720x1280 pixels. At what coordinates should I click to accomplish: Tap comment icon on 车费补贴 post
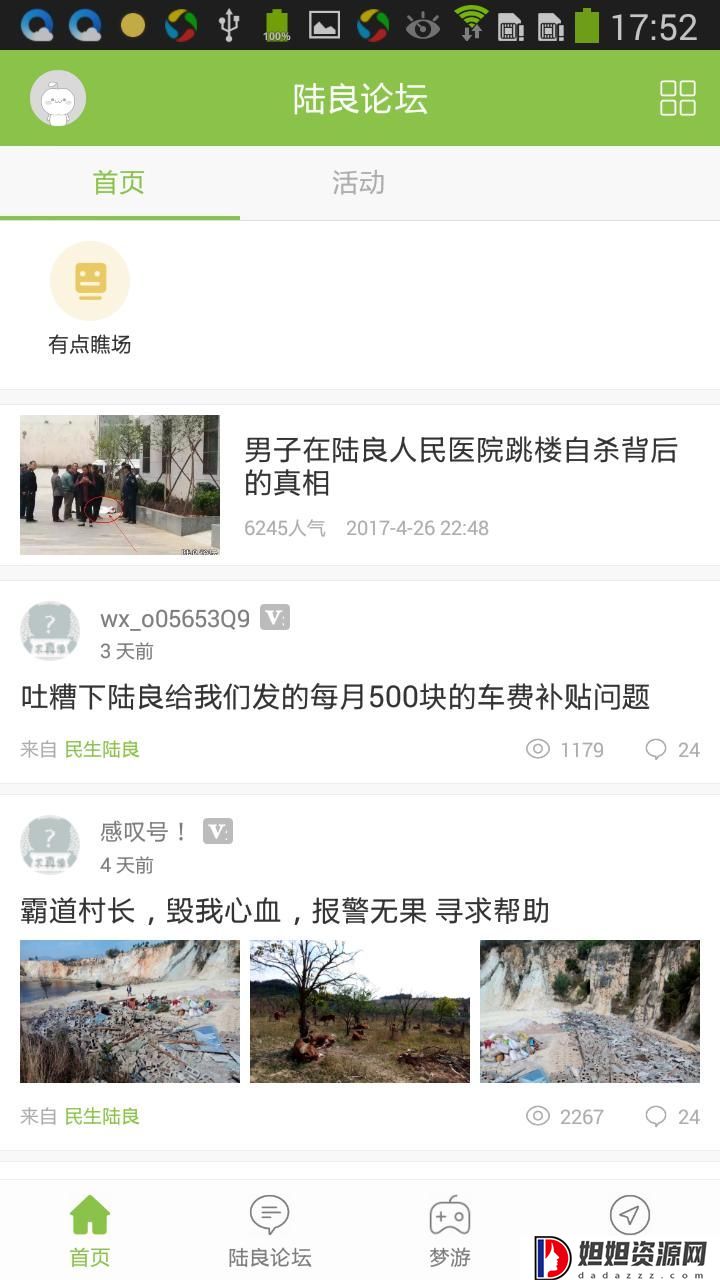point(656,749)
